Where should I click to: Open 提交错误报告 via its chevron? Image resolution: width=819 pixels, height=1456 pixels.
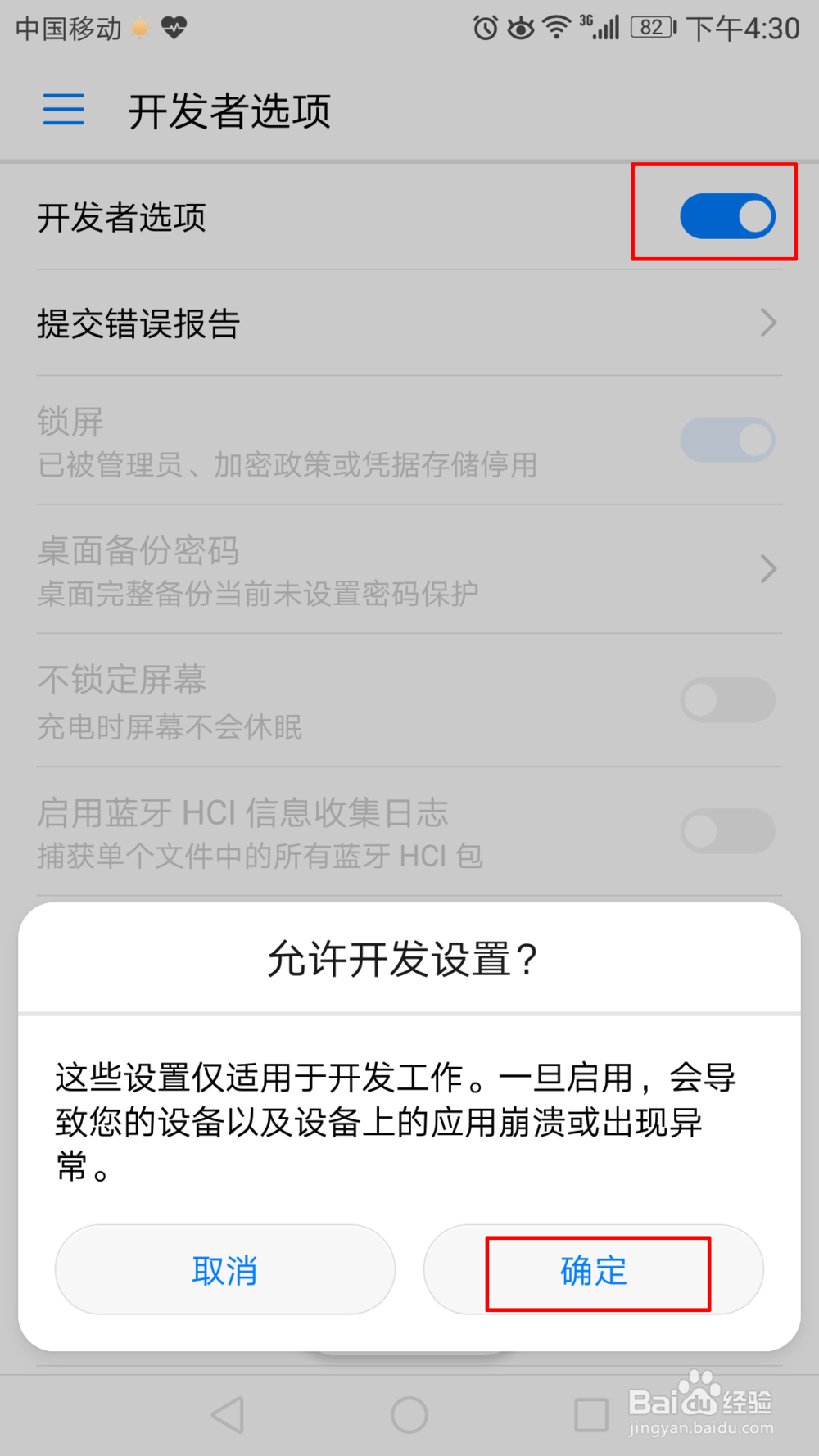click(767, 323)
